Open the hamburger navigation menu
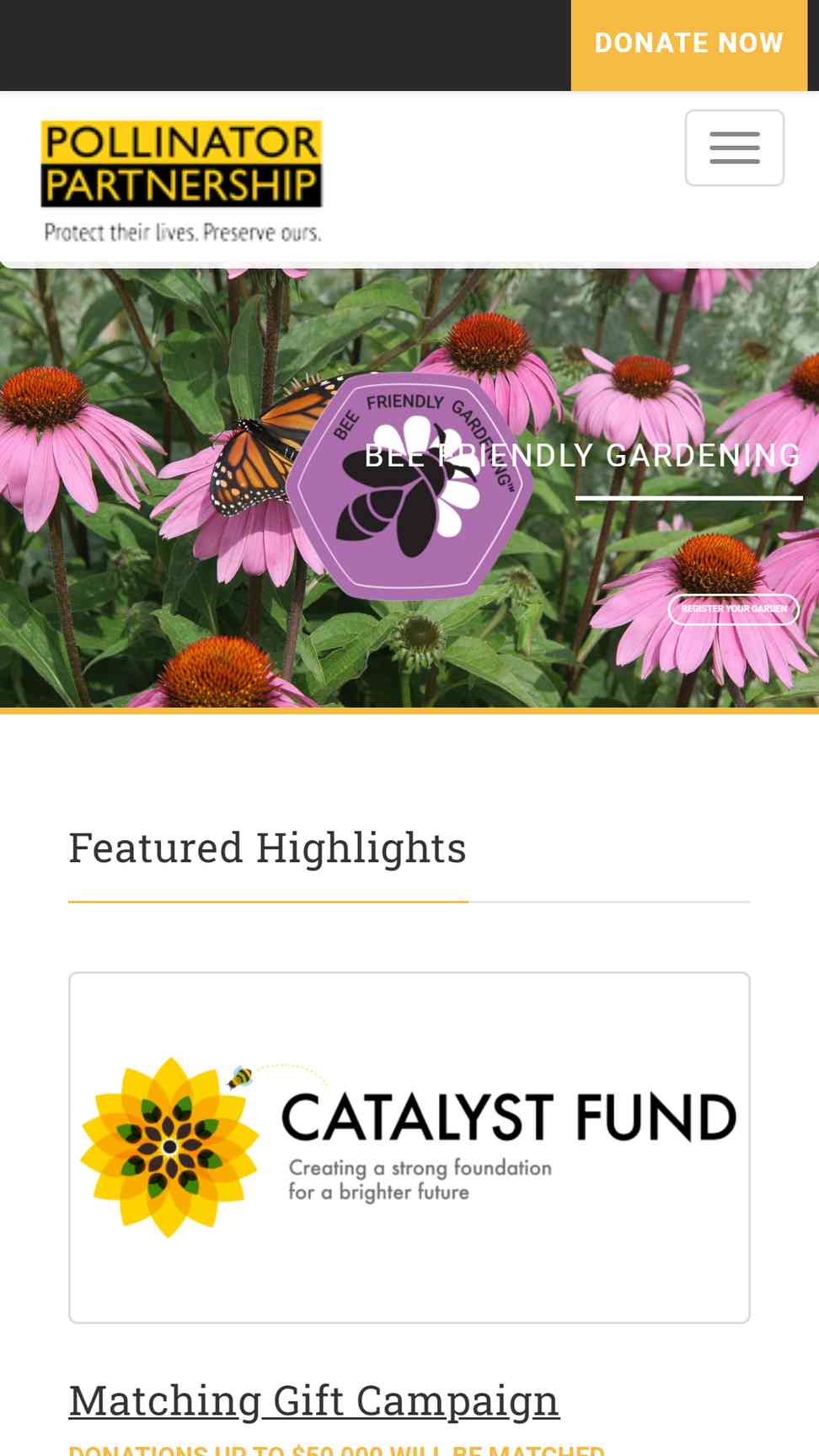 coord(734,147)
